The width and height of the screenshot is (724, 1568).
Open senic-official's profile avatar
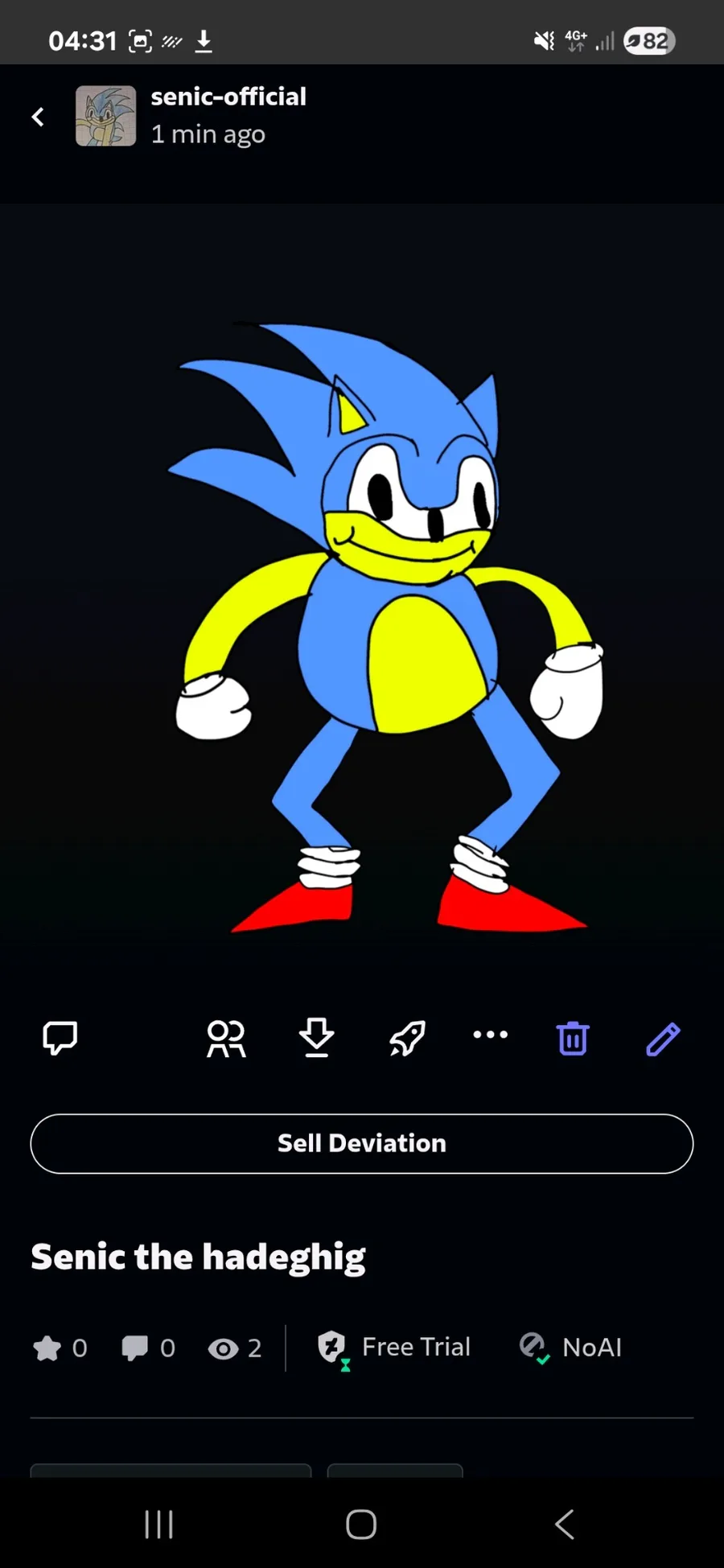pyautogui.click(x=105, y=116)
